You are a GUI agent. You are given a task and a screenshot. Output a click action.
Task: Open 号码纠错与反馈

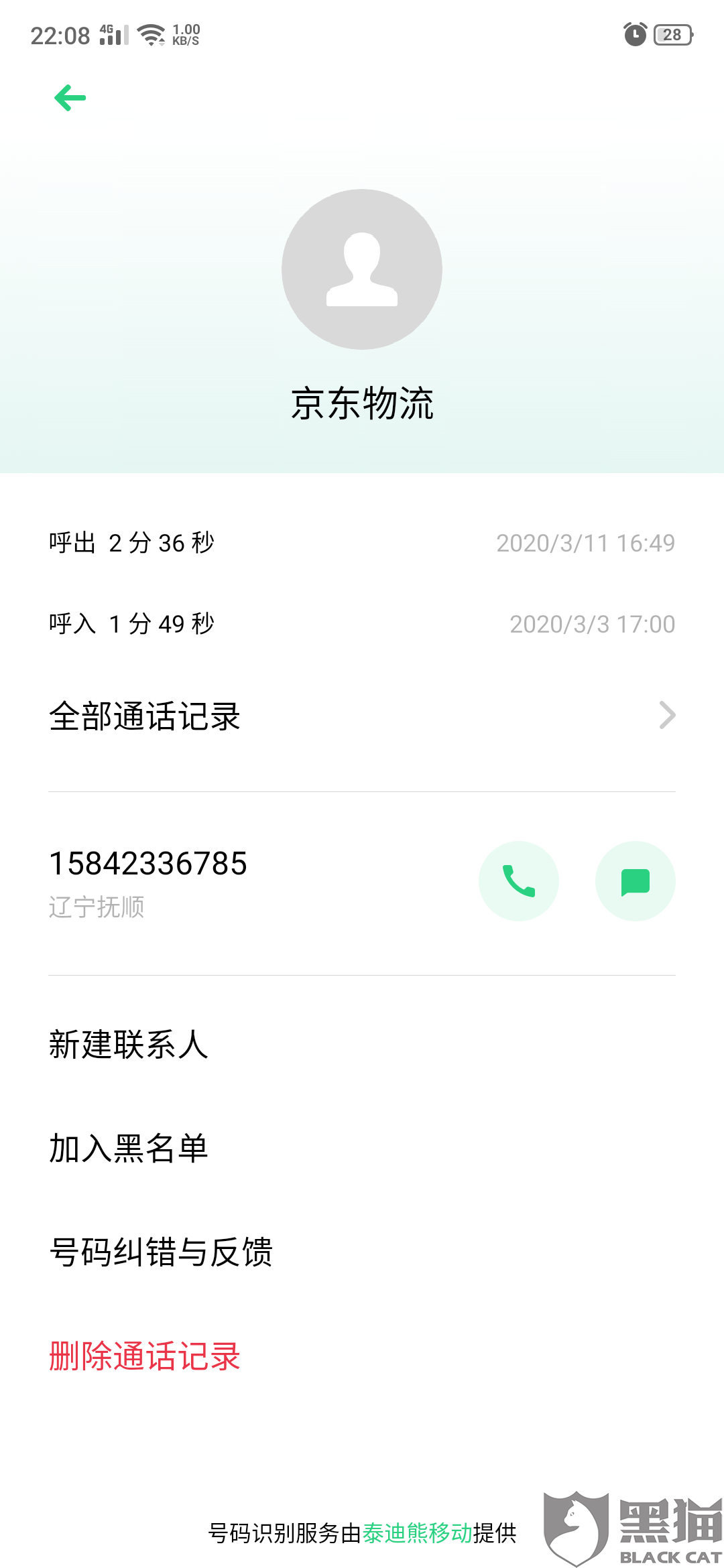coord(161,1252)
